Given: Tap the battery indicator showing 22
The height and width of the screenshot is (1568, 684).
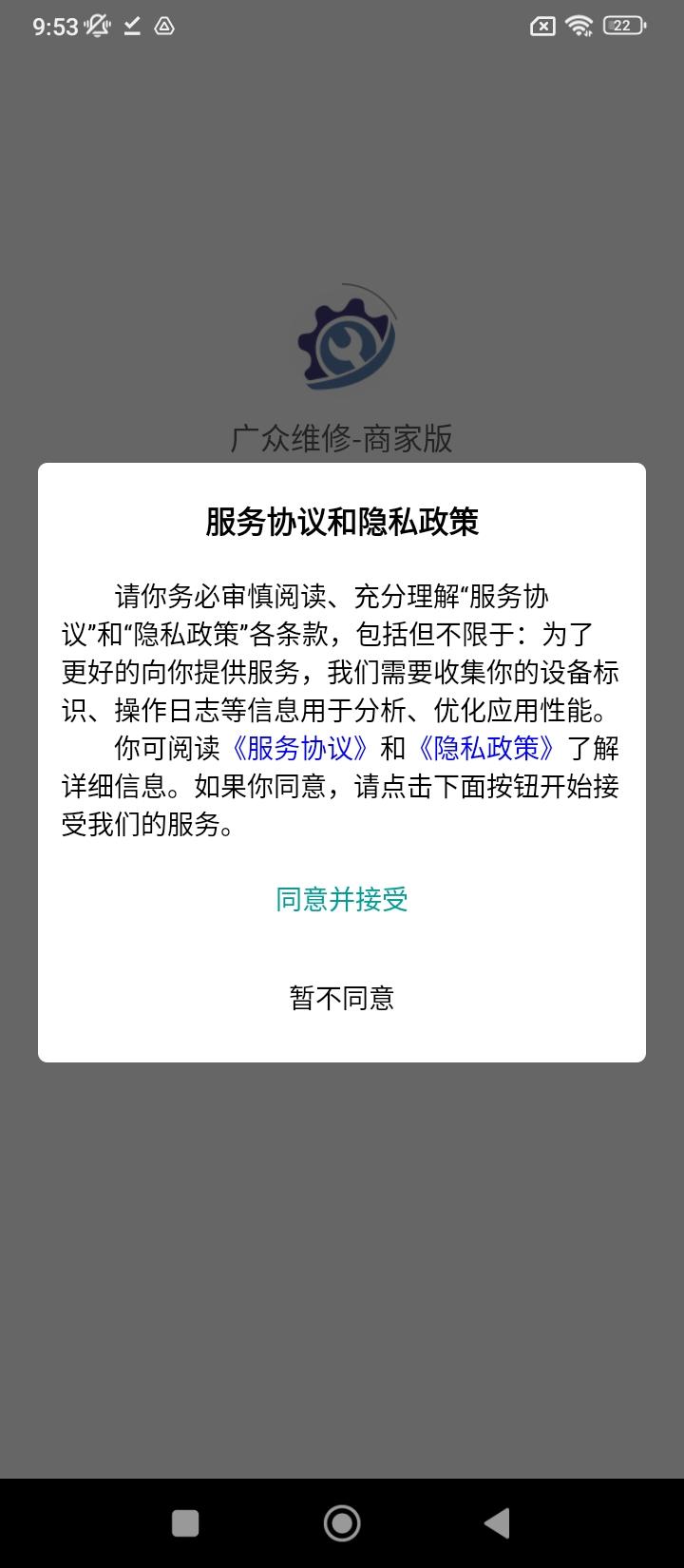Looking at the screenshot, I should tap(622, 26).
